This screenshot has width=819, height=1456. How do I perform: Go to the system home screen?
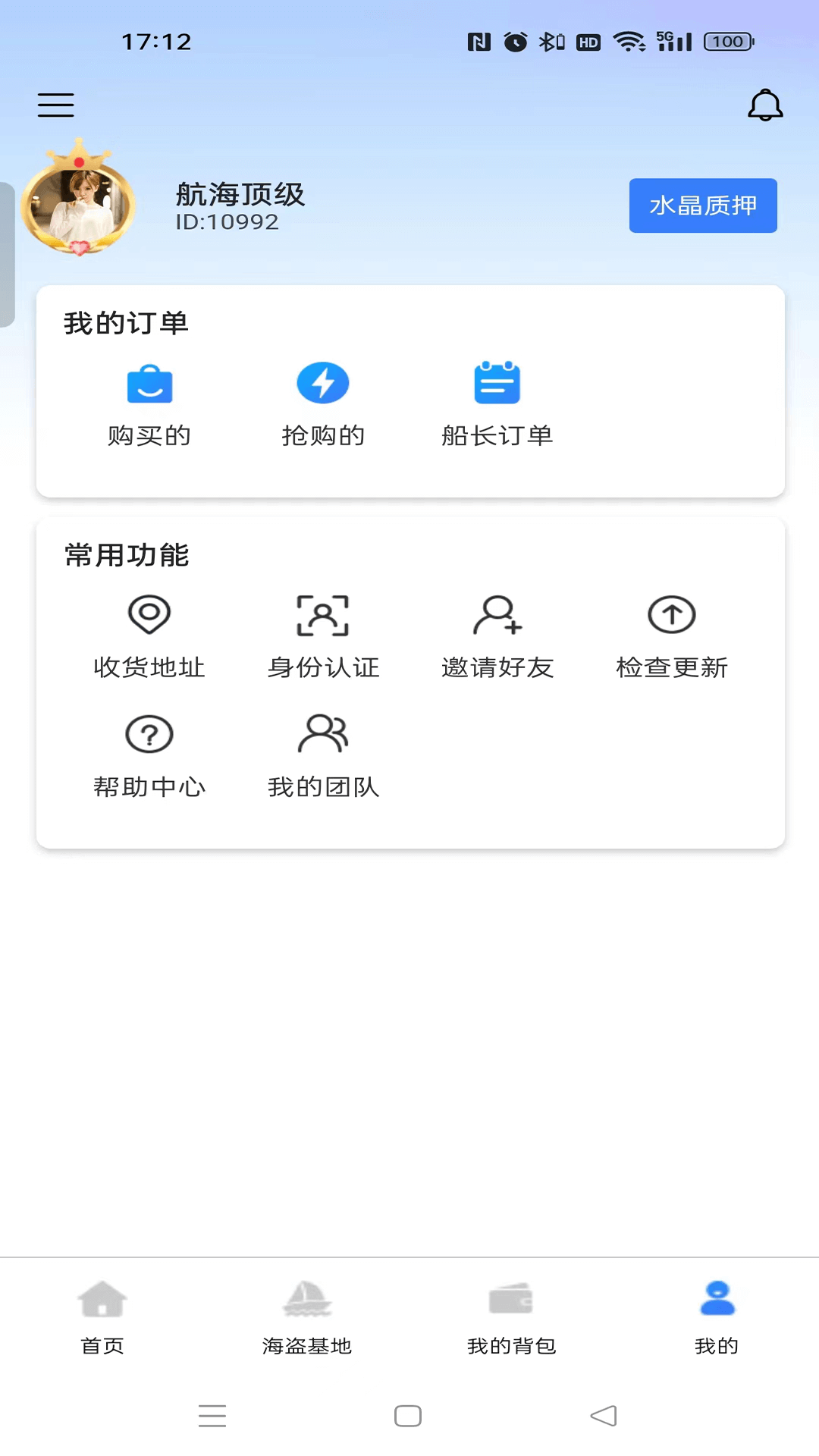[x=408, y=1416]
